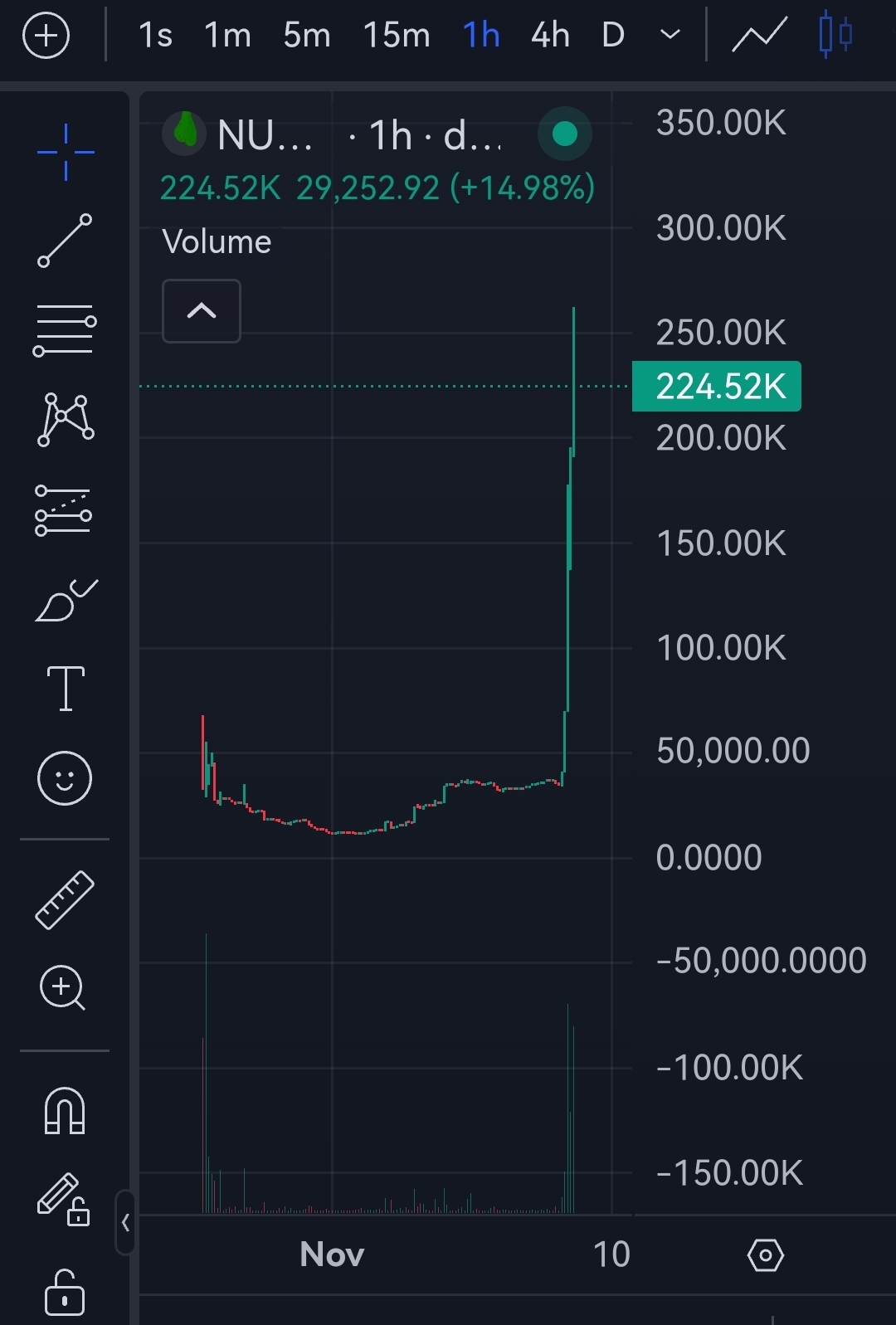Switch to the 1s timeframe
896x1325 pixels.
click(155, 36)
